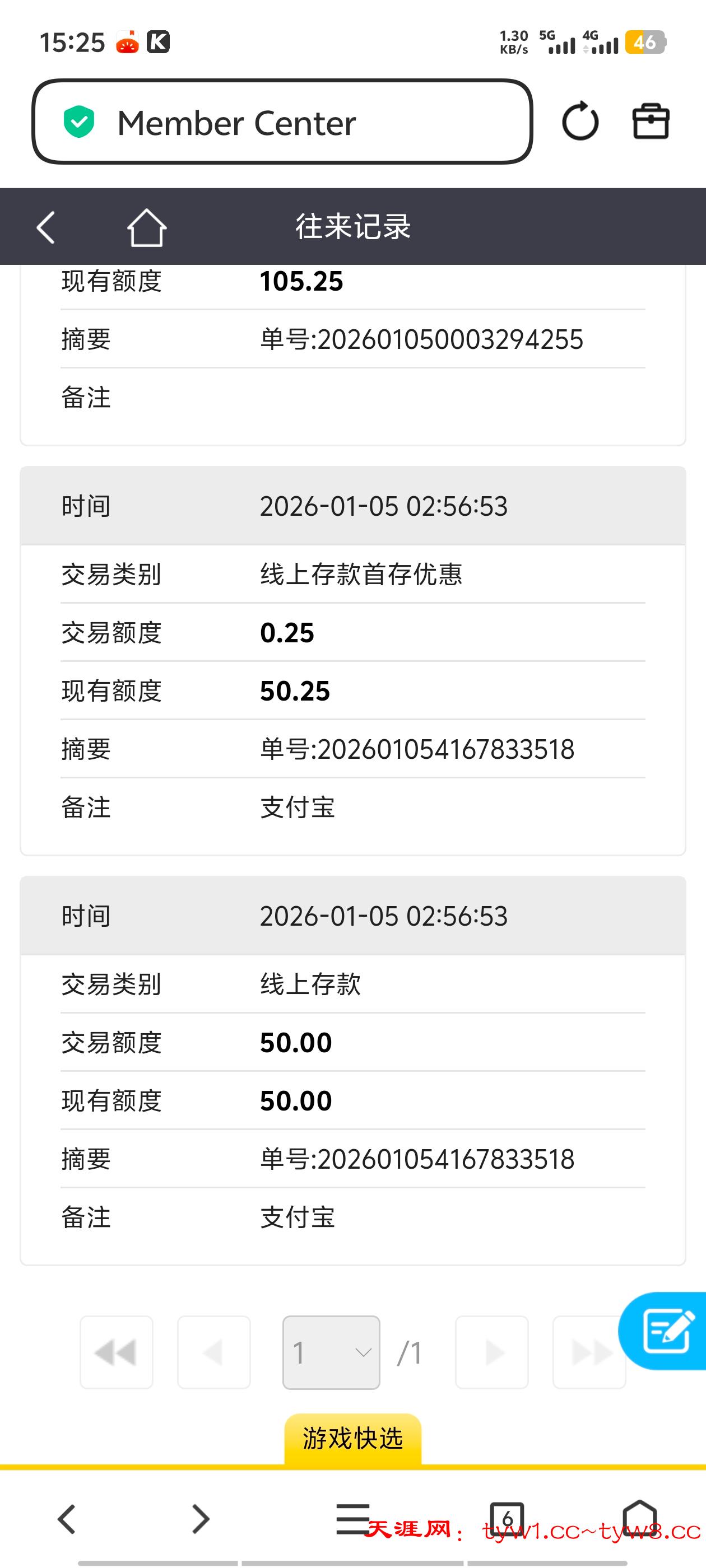
Task: Go back from 往来记录 page
Action: pyautogui.click(x=47, y=228)
